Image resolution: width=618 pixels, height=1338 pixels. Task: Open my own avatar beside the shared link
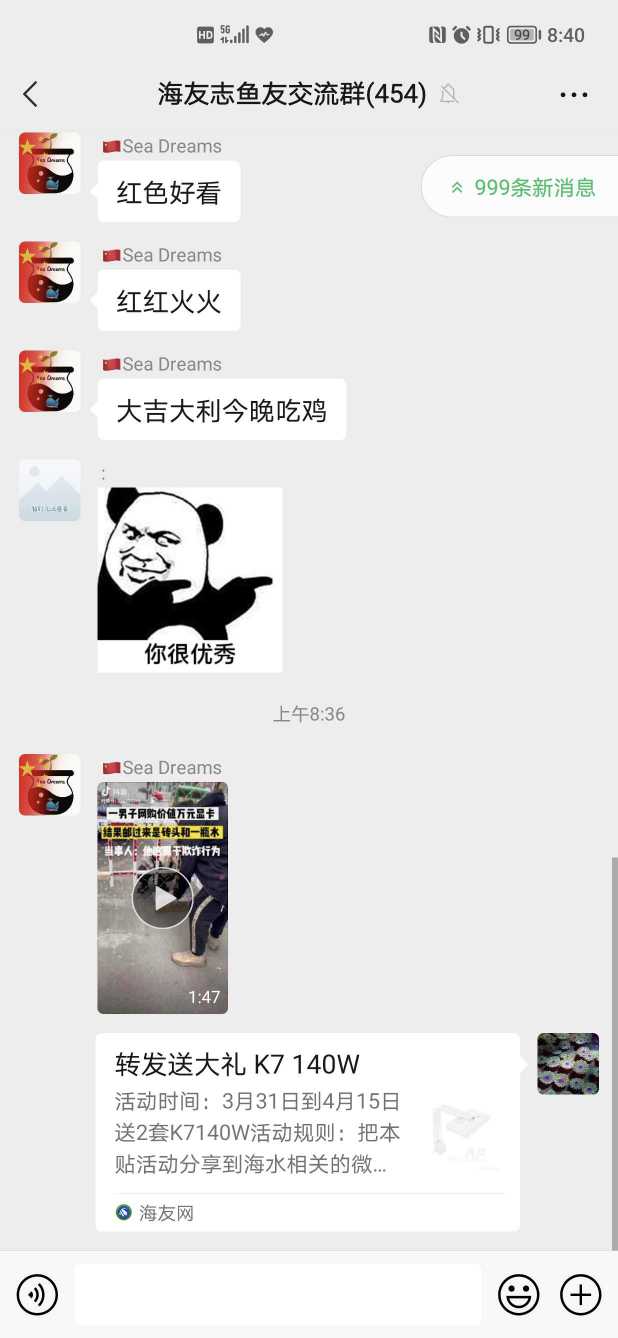click(x=568, y=1064)
